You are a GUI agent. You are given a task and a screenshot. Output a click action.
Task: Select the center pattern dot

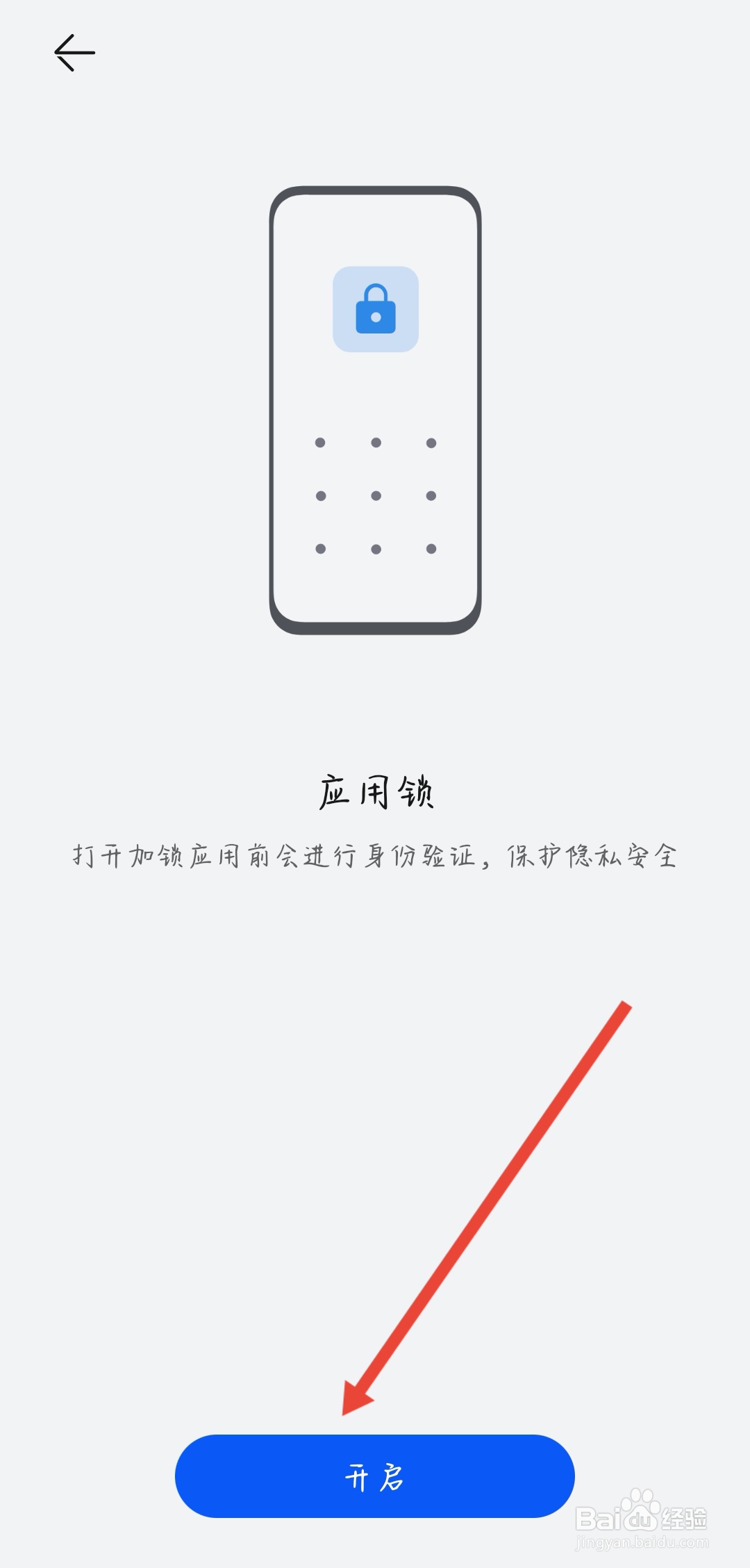point(376,496)
